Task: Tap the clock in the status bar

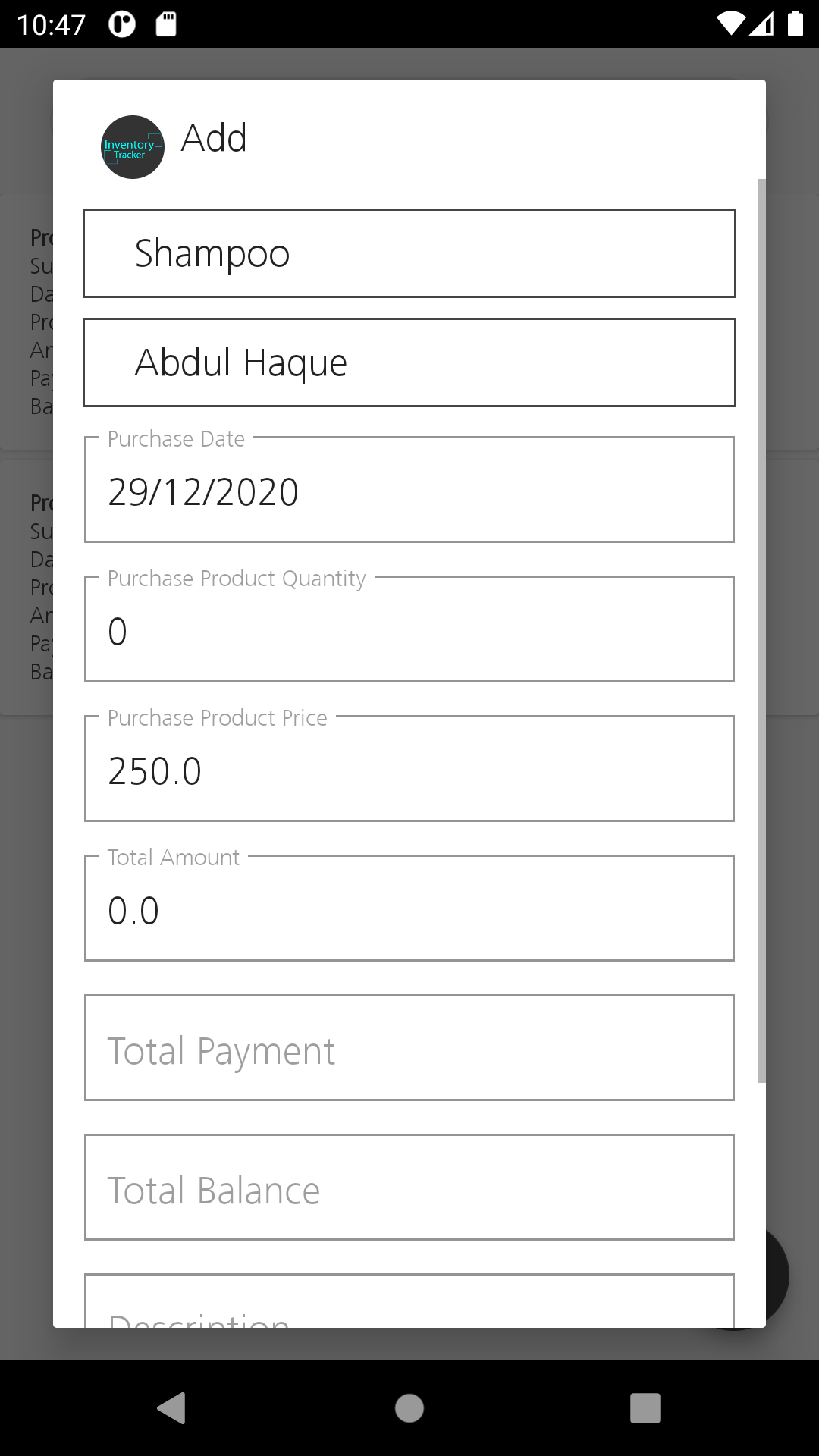Action: click(51, 24)
